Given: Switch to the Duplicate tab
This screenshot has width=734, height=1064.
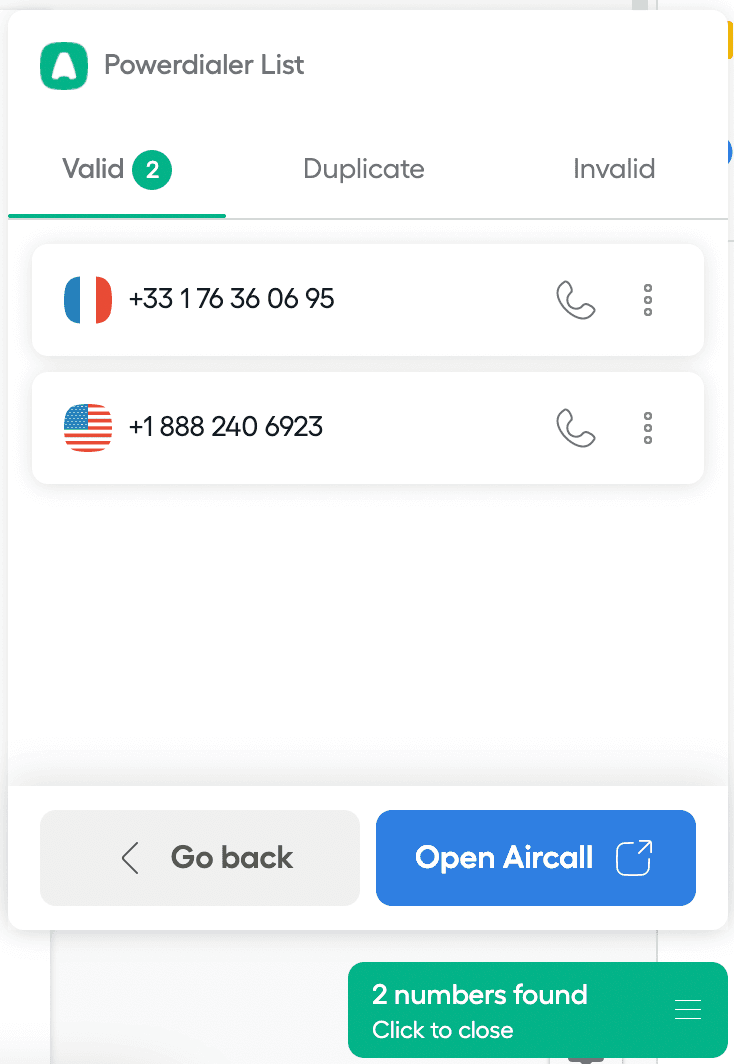Looking at the screenshot, I should click(364, 169).
